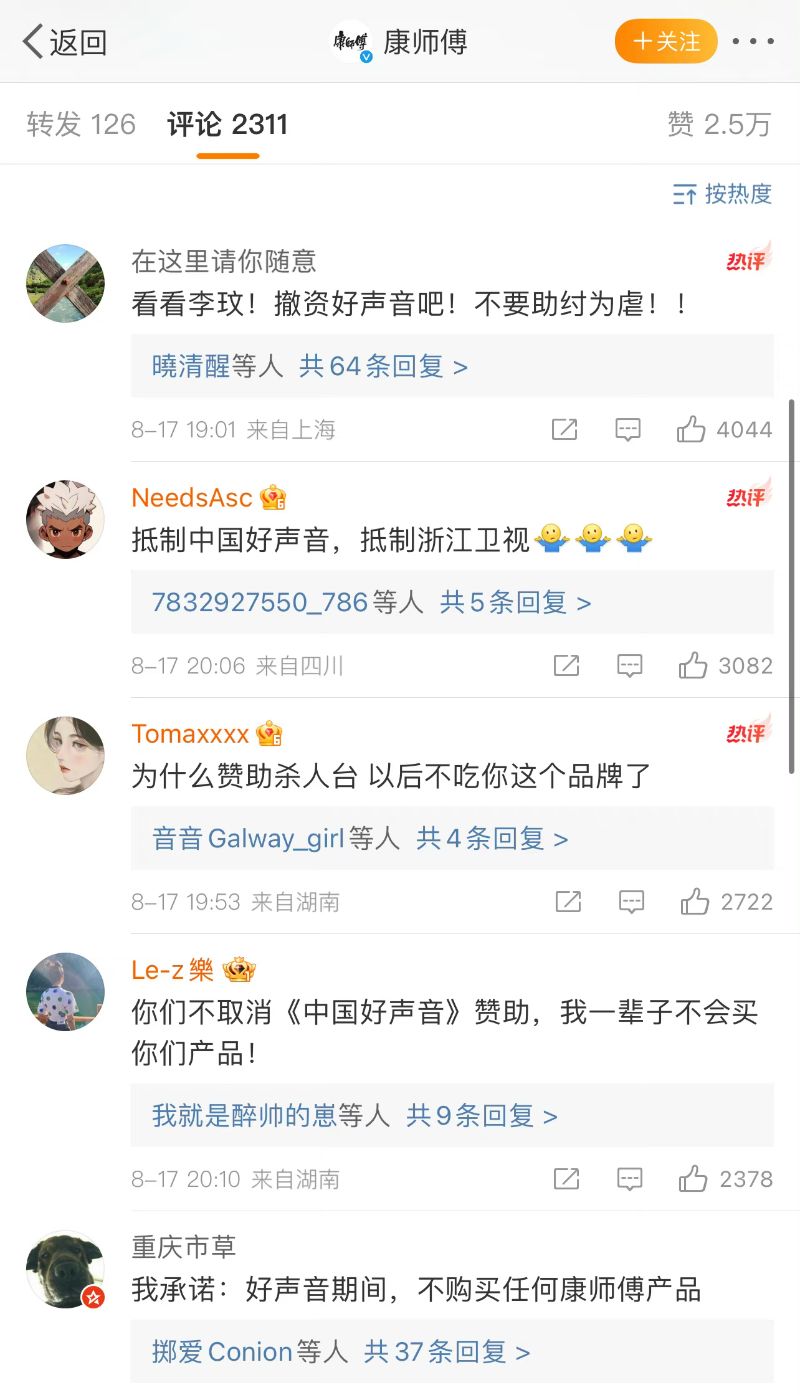This screenshot has height=1395, width=800.
Task: Like the comment by Le-z 樂
Action: click(x=693, y=1179)
